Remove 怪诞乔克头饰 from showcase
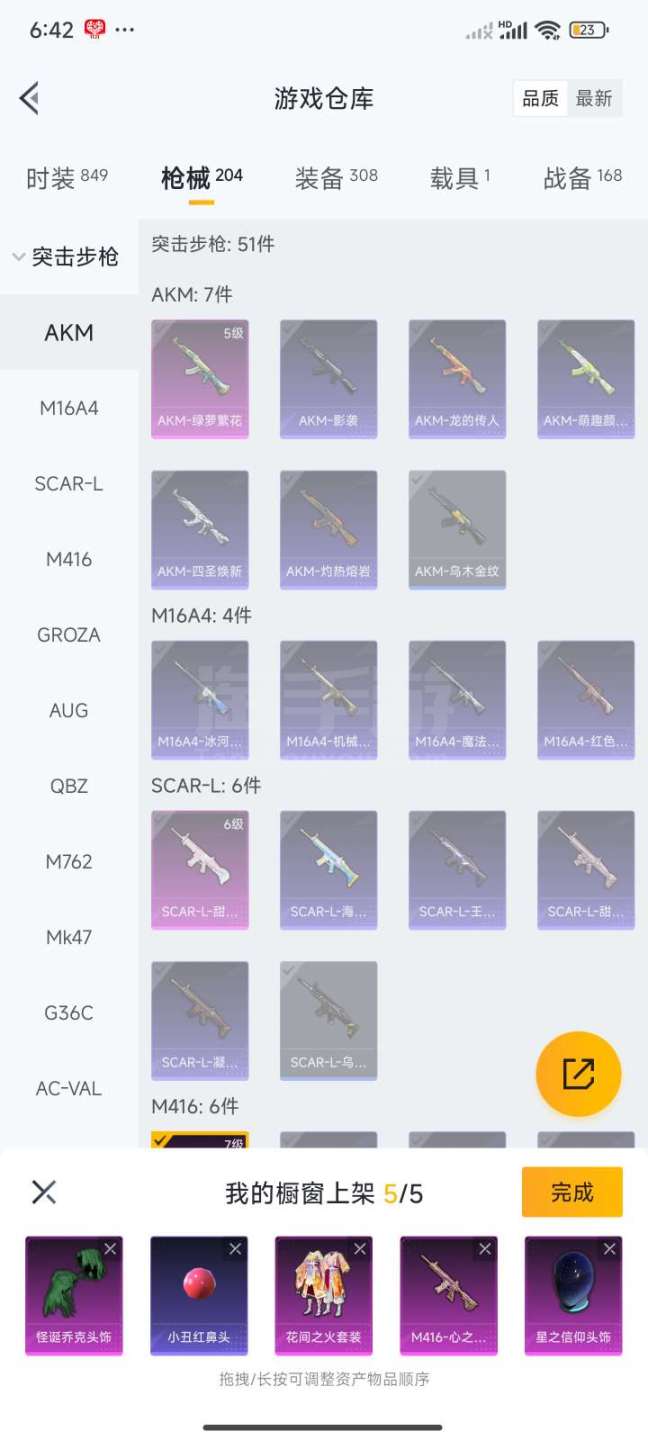 111,1249
